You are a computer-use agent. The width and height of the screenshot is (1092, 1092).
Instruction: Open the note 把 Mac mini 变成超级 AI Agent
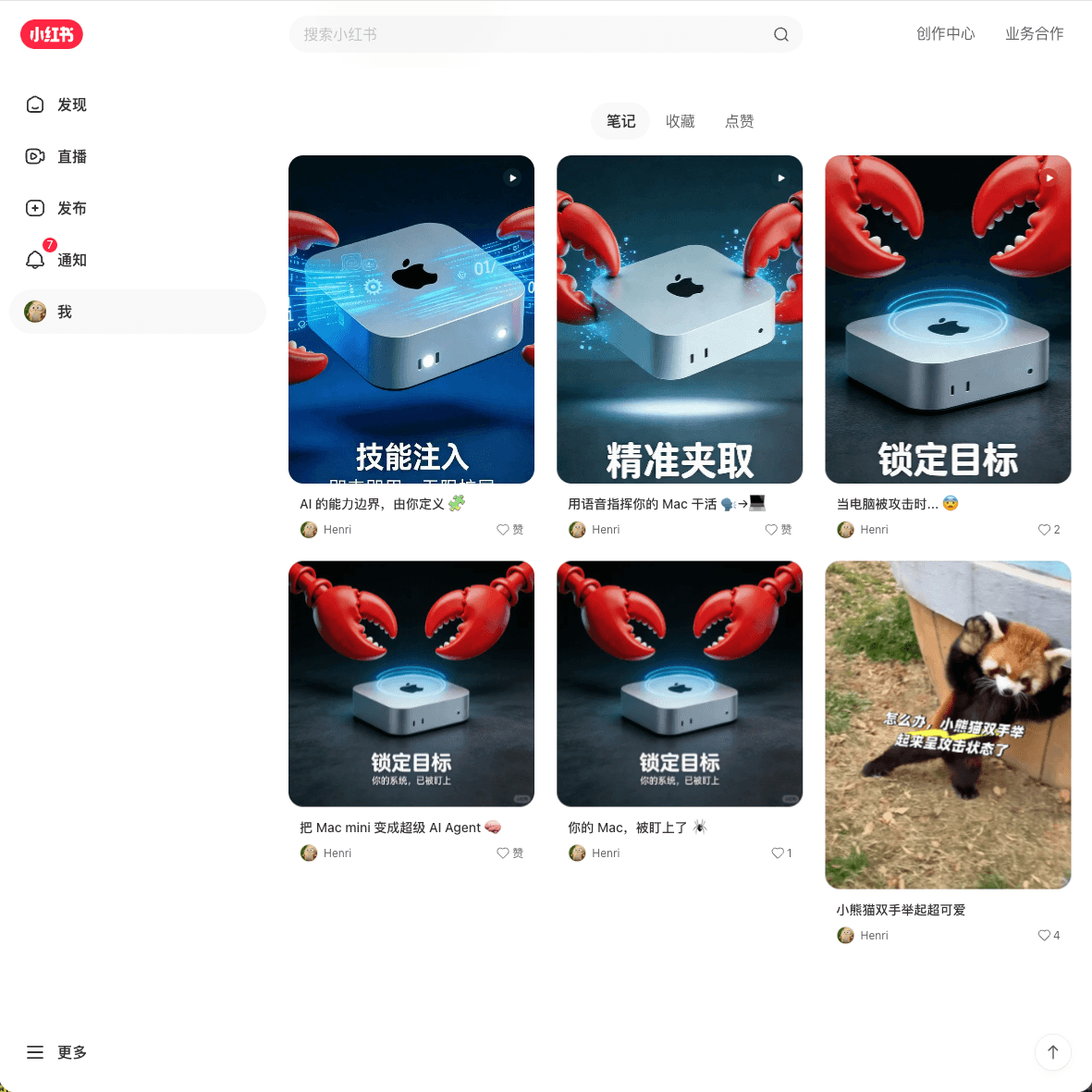pos(411,683)
